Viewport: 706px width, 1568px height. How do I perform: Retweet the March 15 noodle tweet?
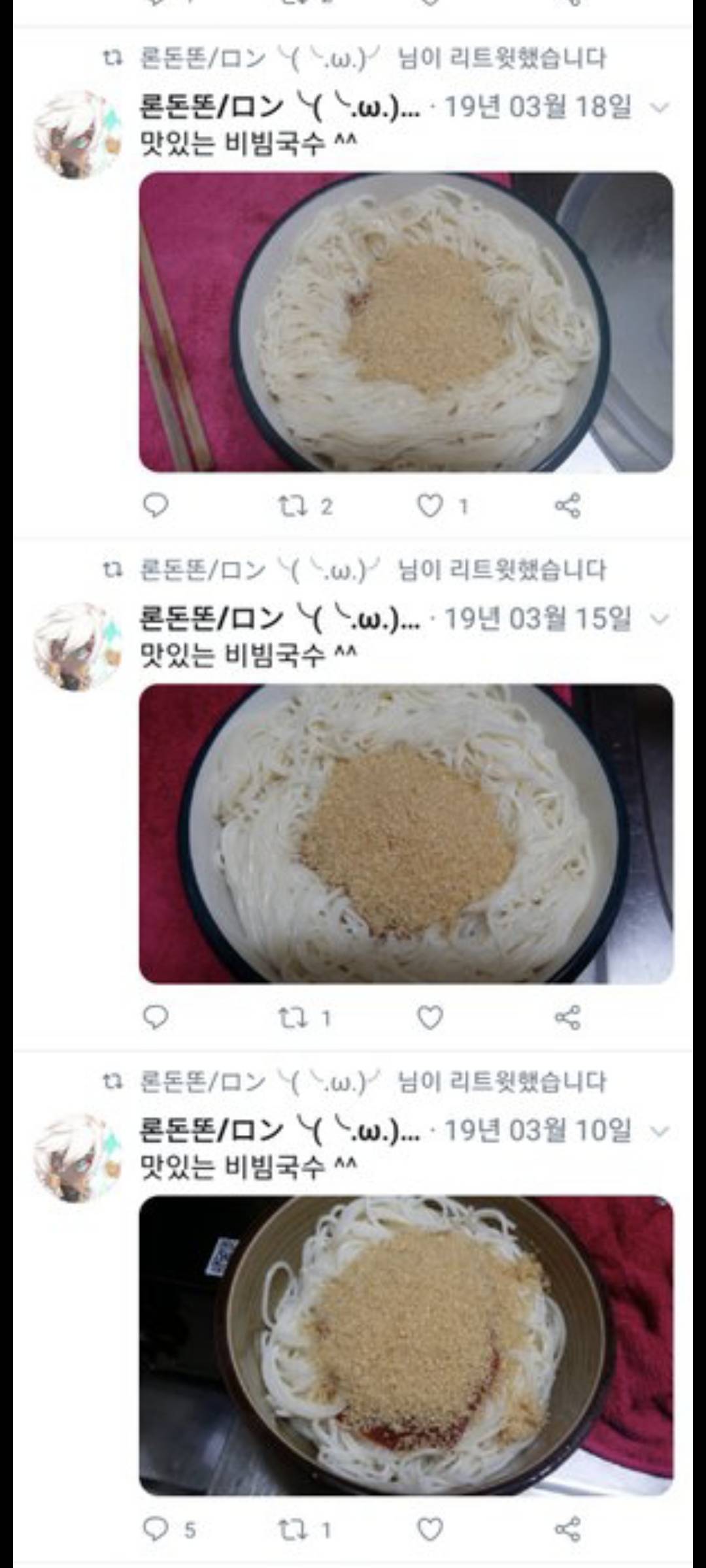[x=292, y=1017]
